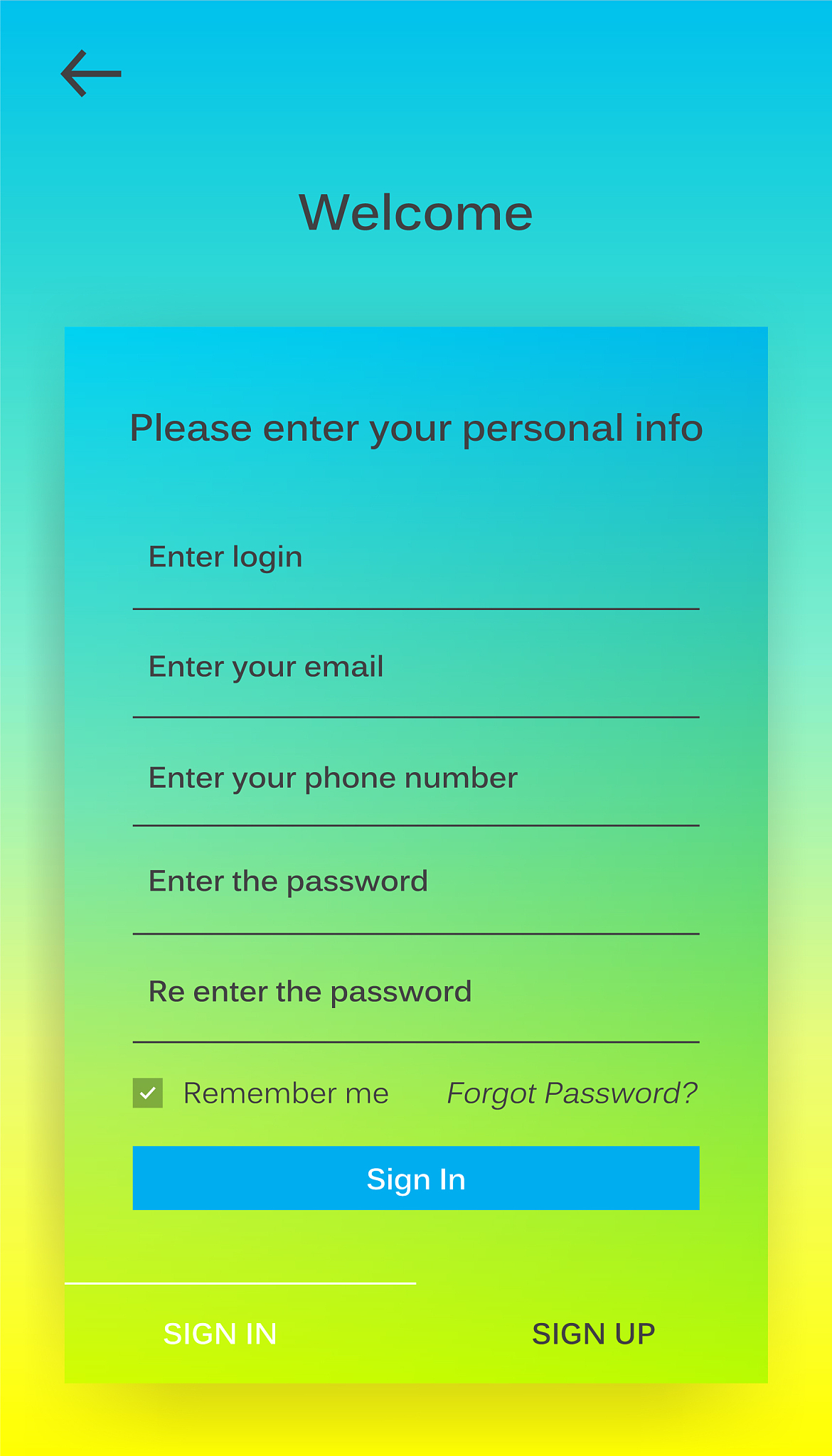Select the Enter your phone number field
Image resolution: width=832 pixels, height=1456 pixels.
[416, 789]
